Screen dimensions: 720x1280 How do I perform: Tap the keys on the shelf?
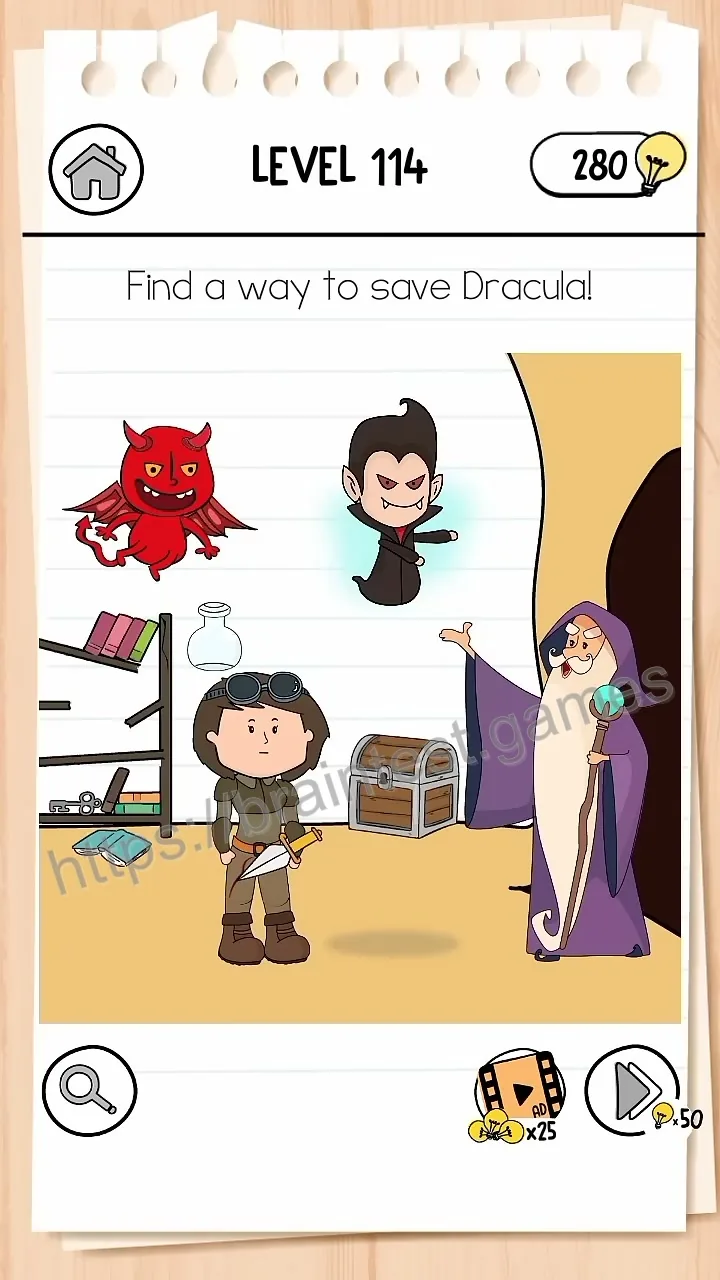73,802
